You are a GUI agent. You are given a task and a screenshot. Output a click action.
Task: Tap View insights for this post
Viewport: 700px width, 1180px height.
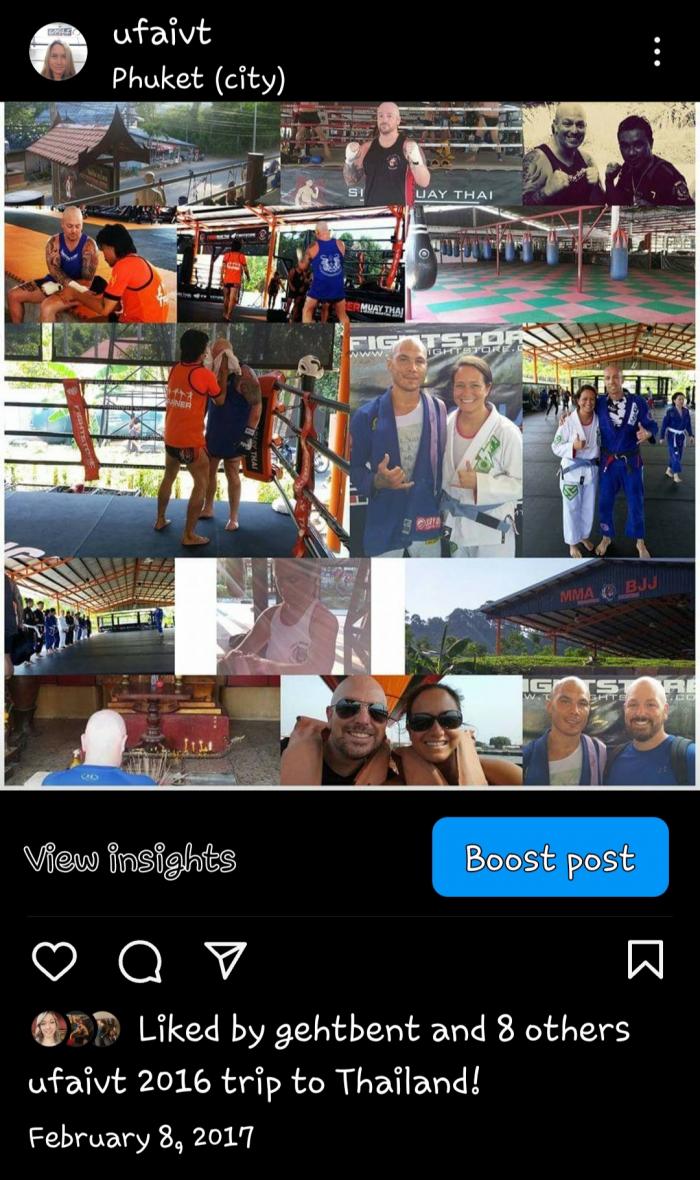[x=130, y=858]
